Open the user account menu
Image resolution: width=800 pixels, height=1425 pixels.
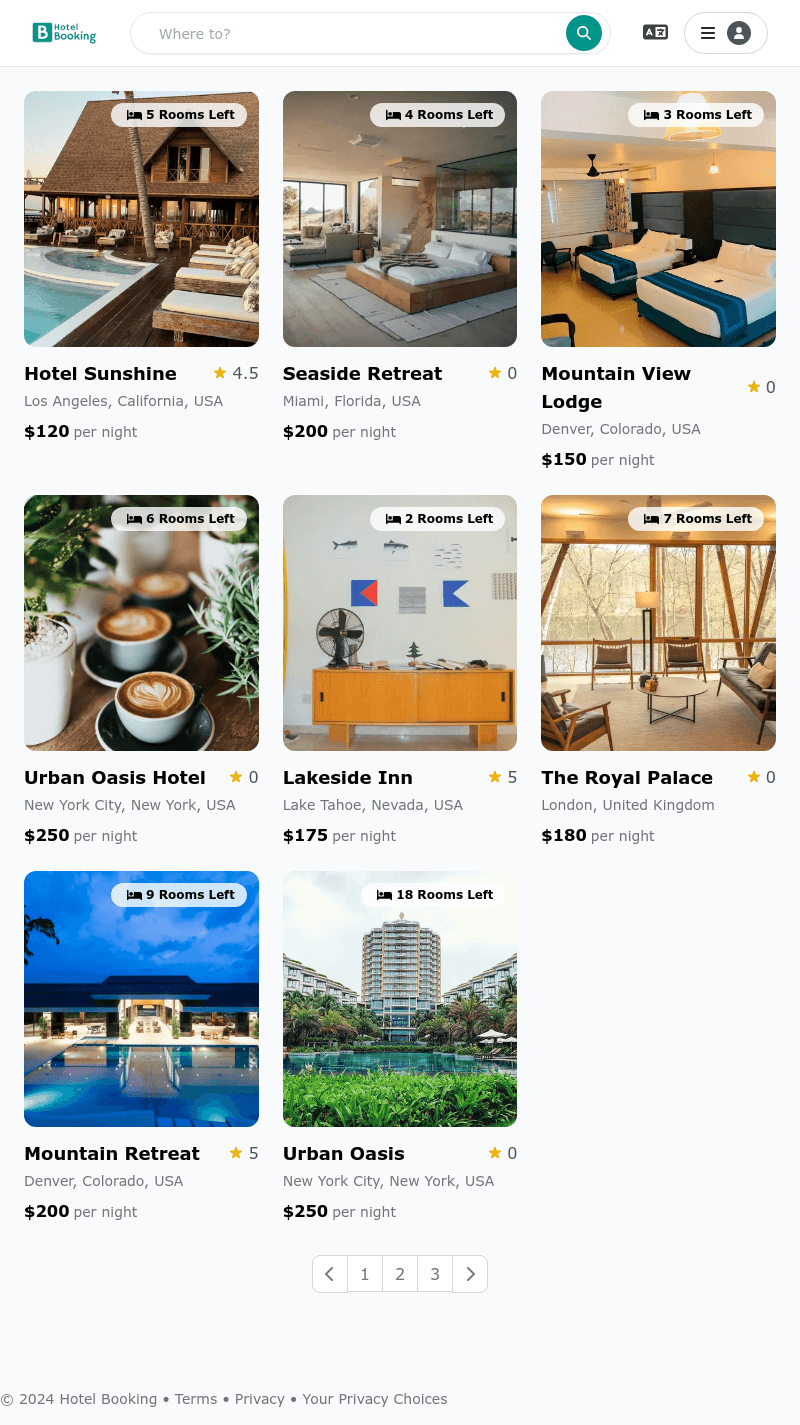tap(725, 33)
